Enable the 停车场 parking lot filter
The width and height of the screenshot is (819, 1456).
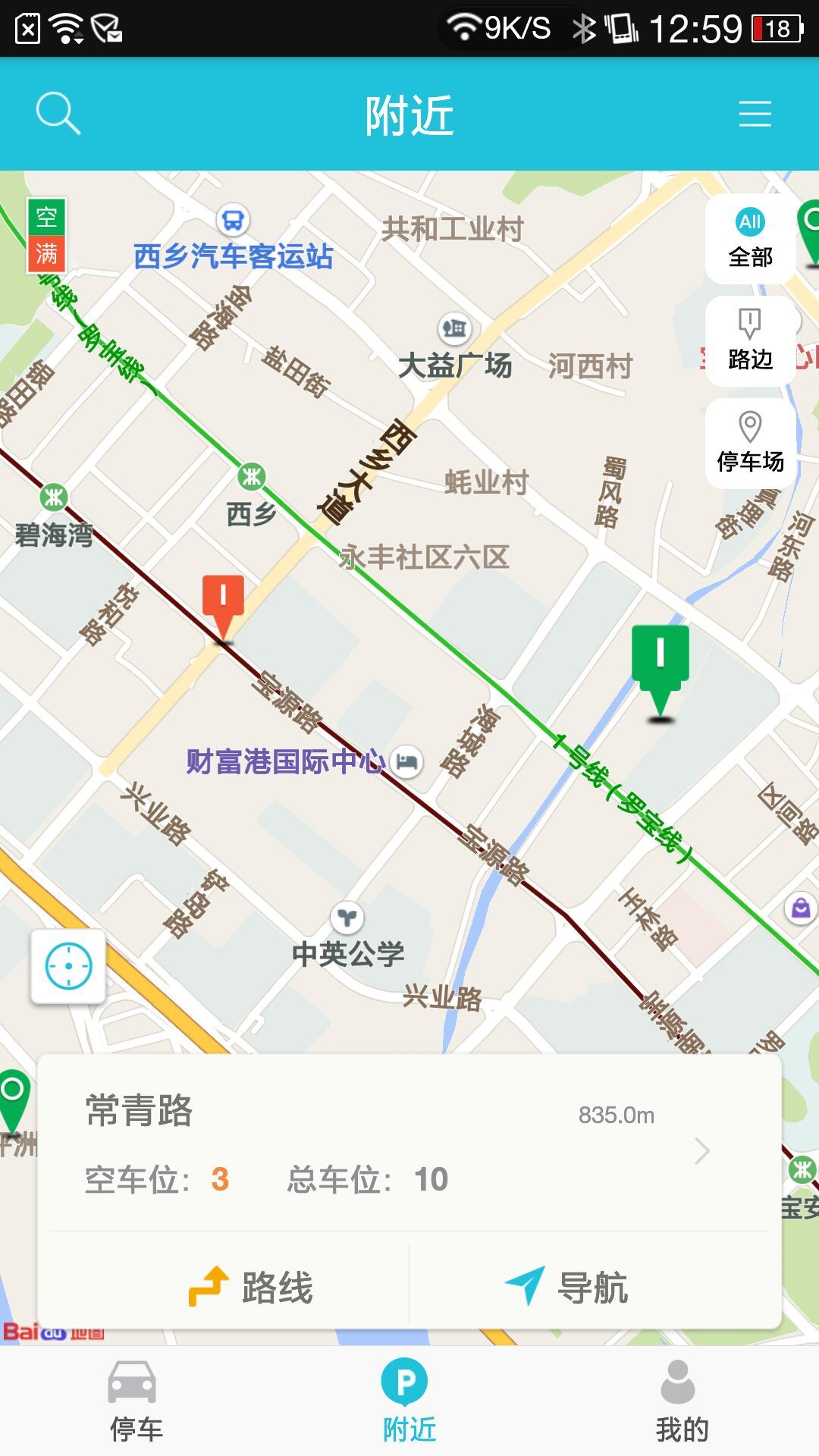point(749,440)
